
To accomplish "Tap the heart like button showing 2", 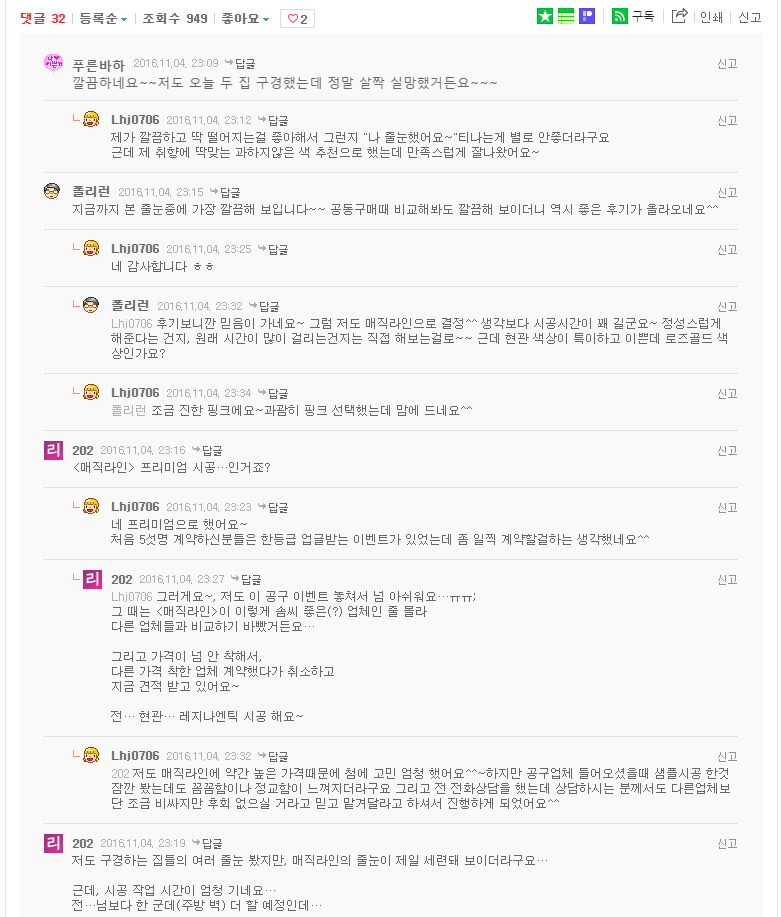I will [x=297, y=18].
